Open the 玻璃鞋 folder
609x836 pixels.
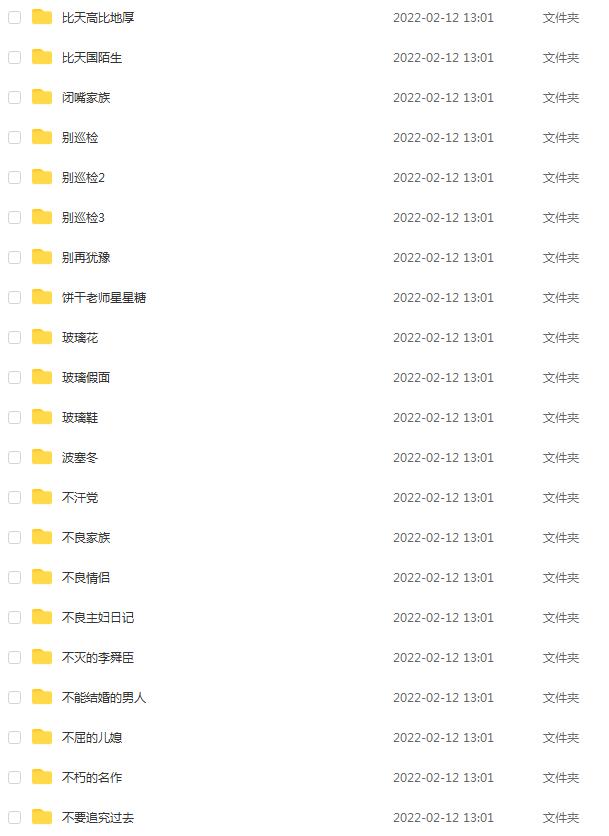[x=80, y=417]
